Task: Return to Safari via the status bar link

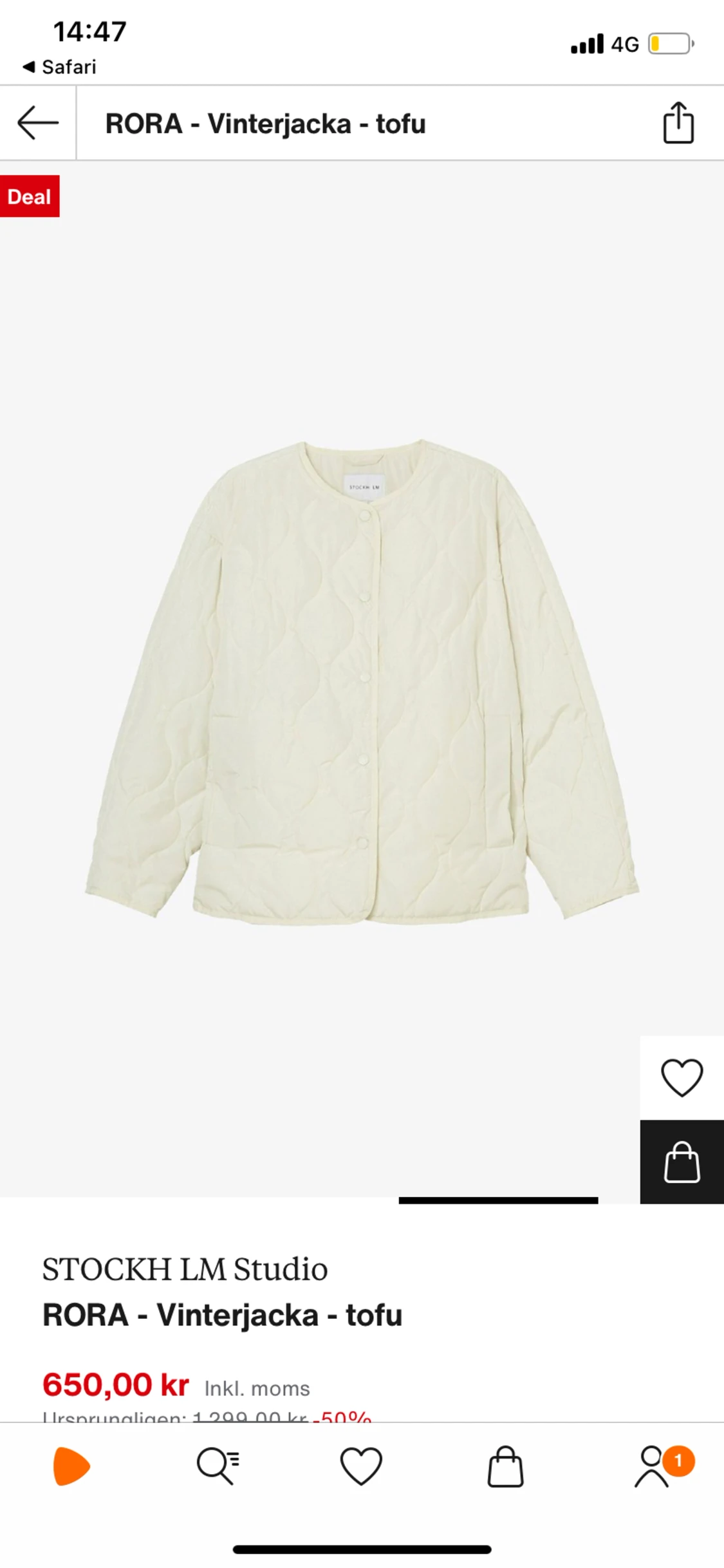Action: 60,67
